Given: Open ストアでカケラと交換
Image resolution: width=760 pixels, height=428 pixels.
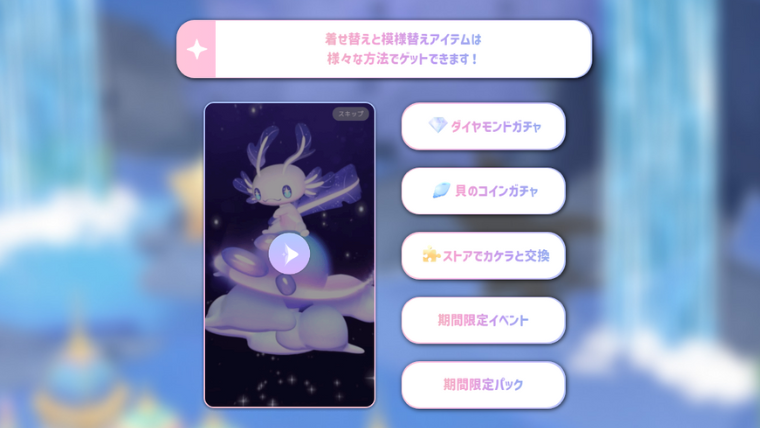Looking at the screenshot, I should point(483,255).
